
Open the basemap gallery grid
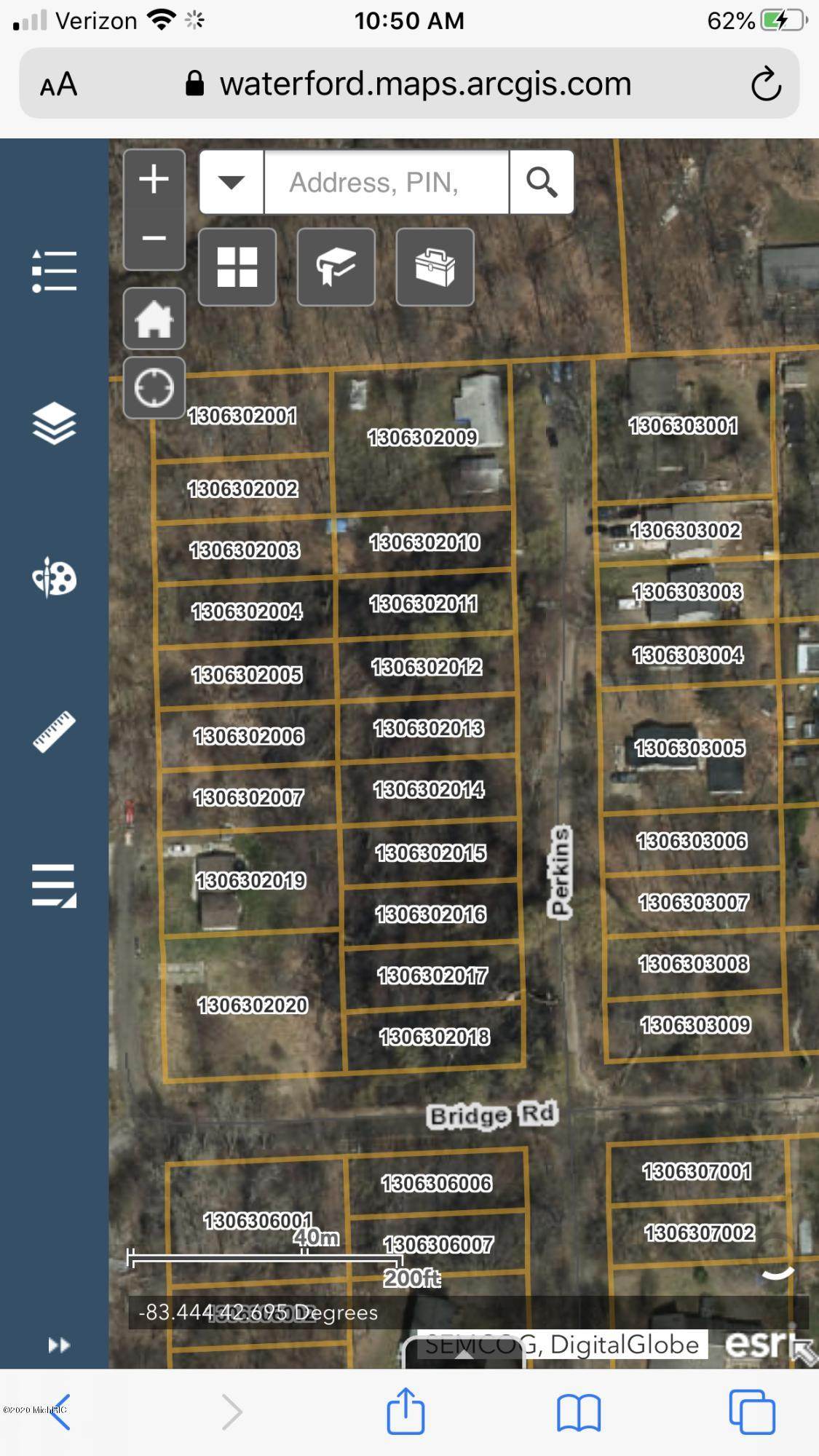[x=237, y=267]
